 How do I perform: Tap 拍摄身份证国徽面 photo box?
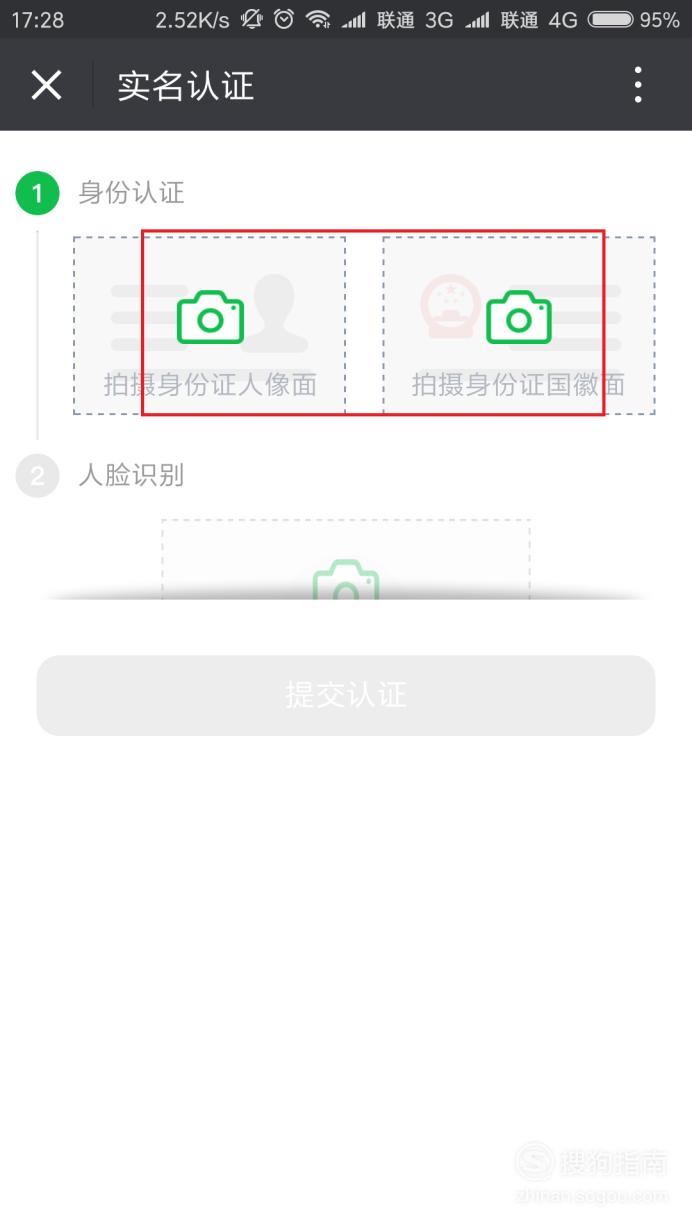click(x=519, y=326)
